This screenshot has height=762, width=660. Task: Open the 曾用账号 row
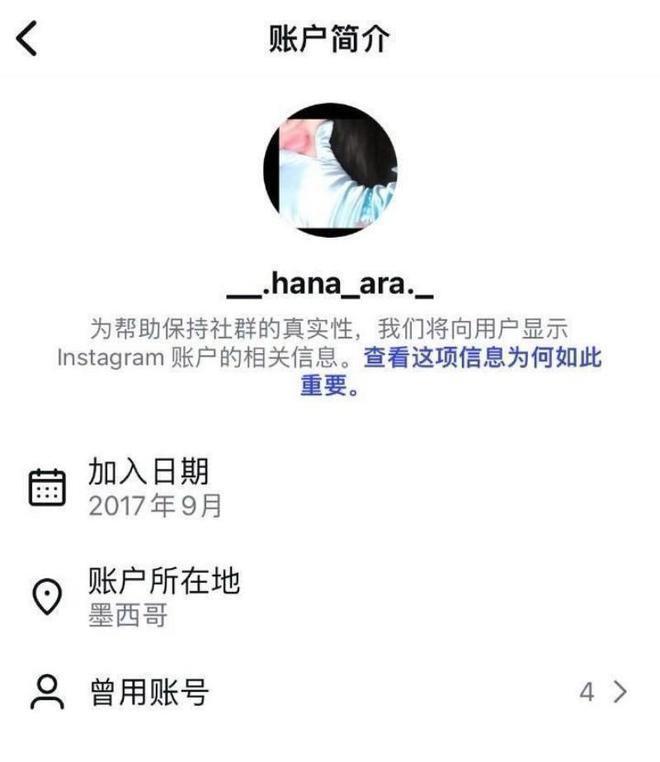[329, 692]
